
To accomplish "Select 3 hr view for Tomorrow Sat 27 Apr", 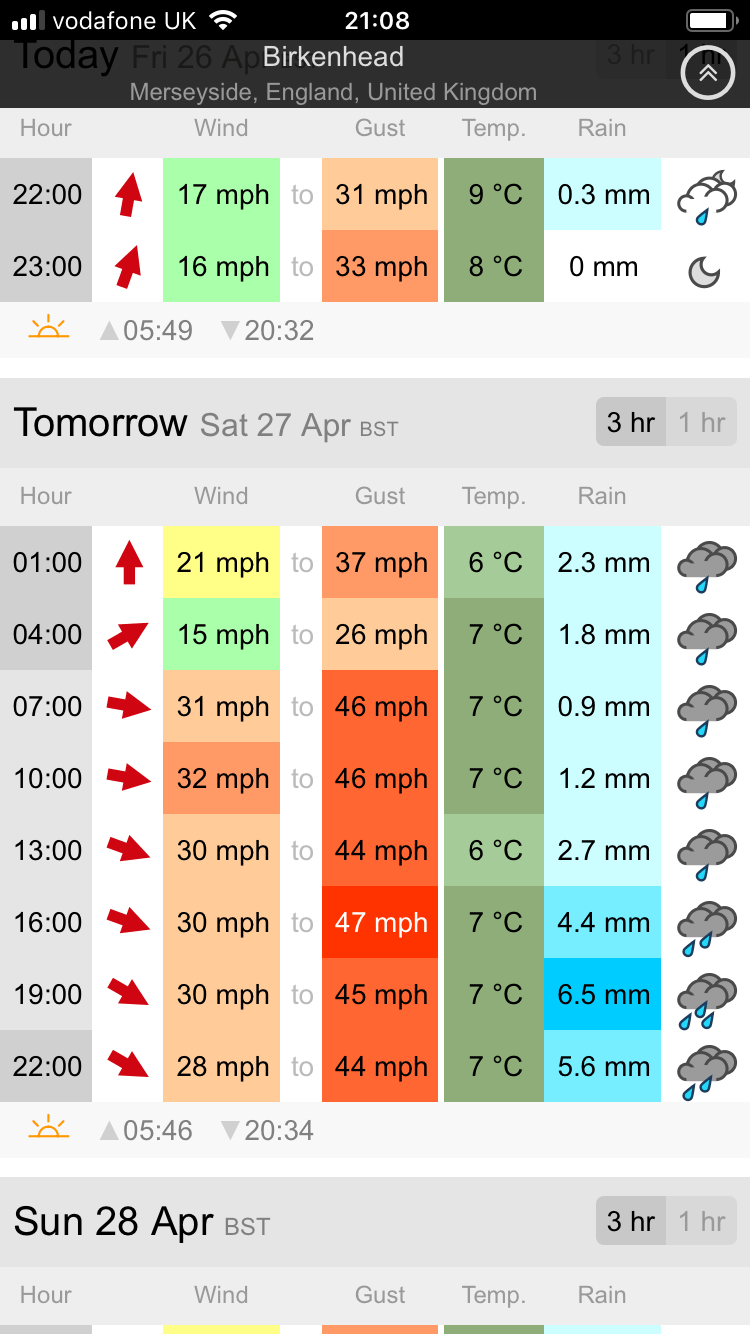I will (x=631, y=422).
